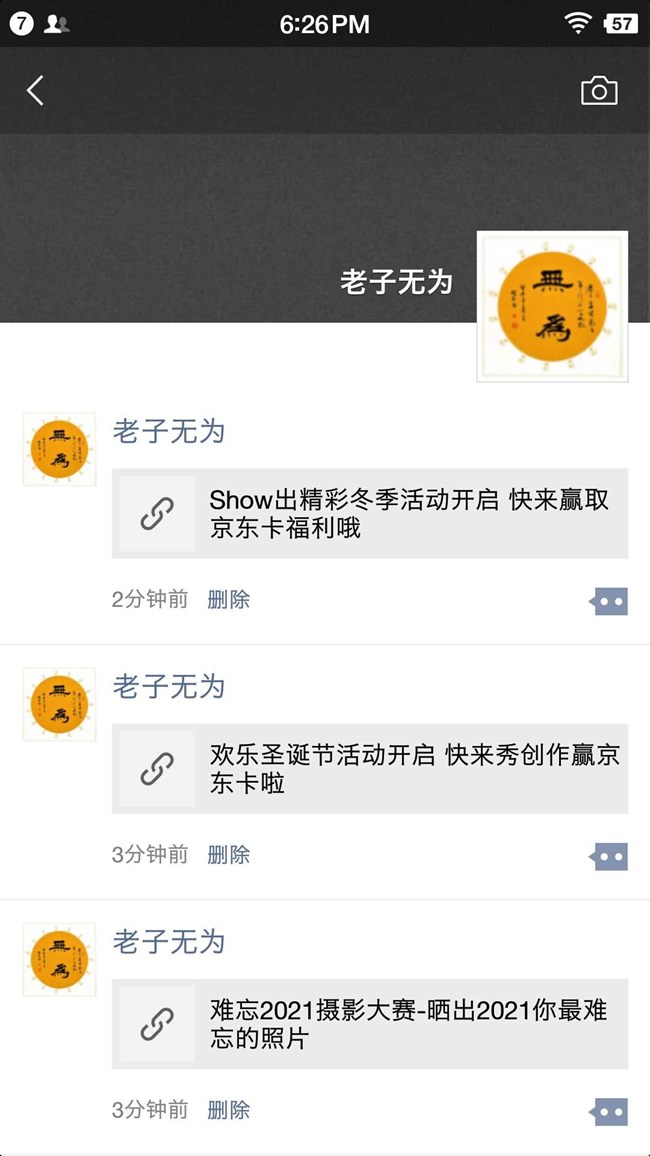Open comment menu on 难忘2021摄影大赛 post
This screenshot has height=1156, width=650.
pyautogui.click(x=609, y=1111)
